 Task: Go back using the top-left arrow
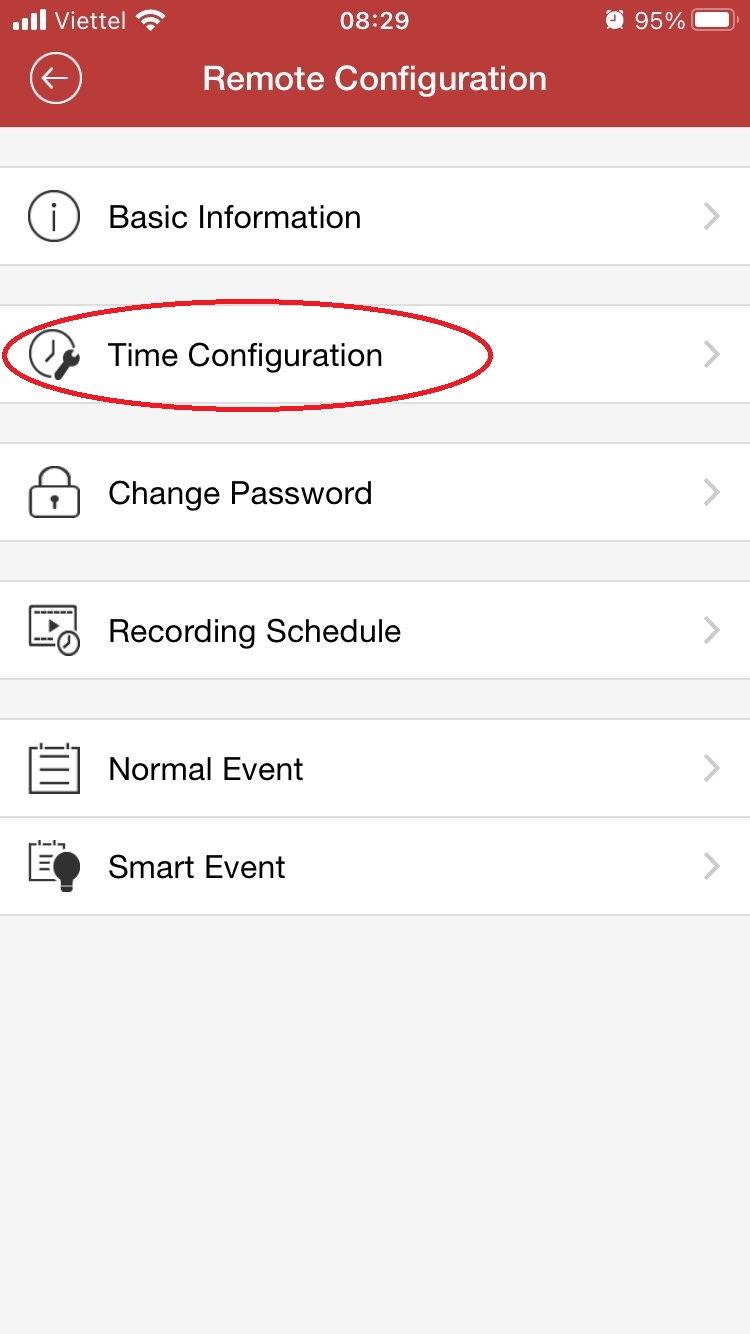coord(55,78)
